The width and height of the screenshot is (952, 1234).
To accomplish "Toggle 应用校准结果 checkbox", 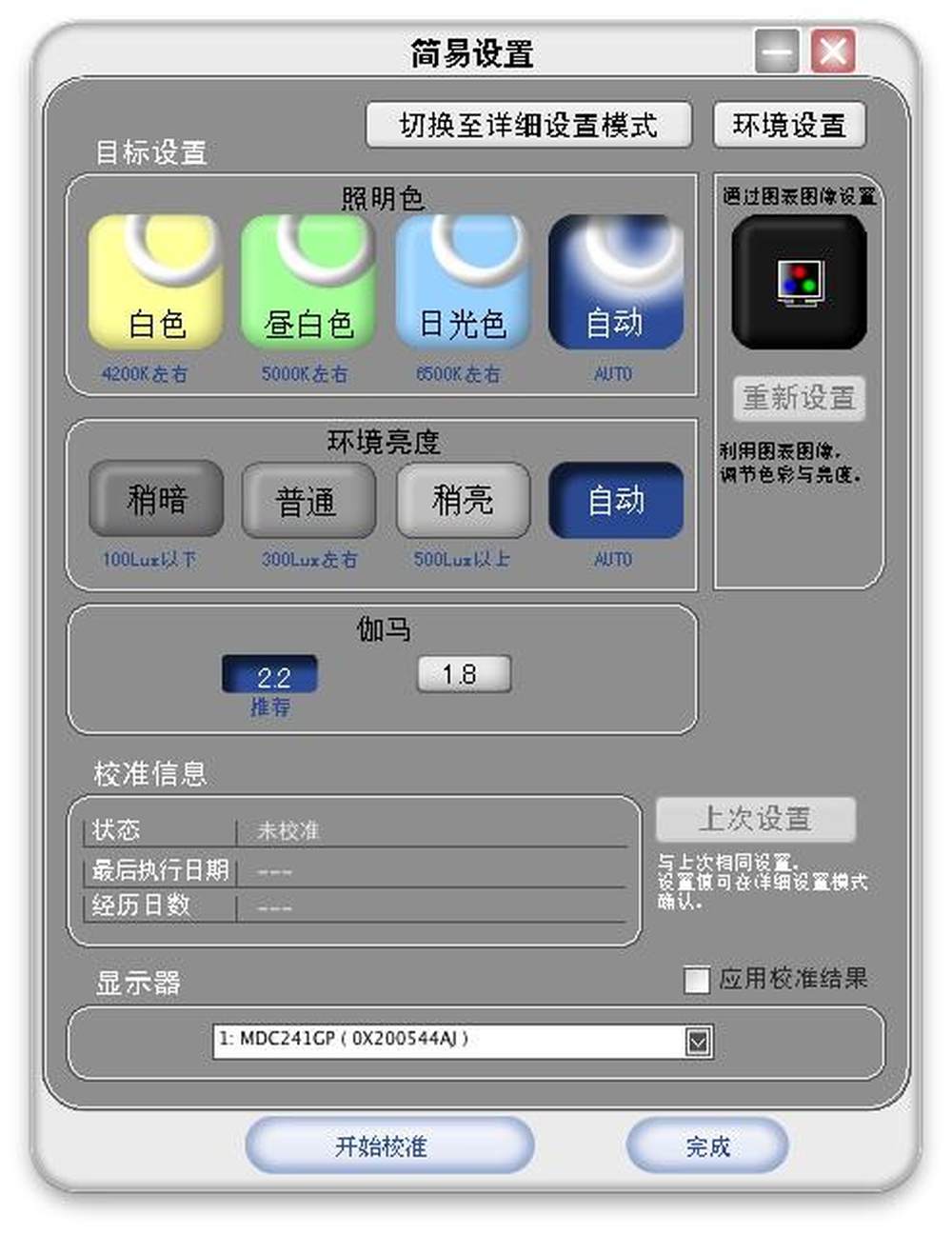I will pyautogui.click(x=697, y=980).
